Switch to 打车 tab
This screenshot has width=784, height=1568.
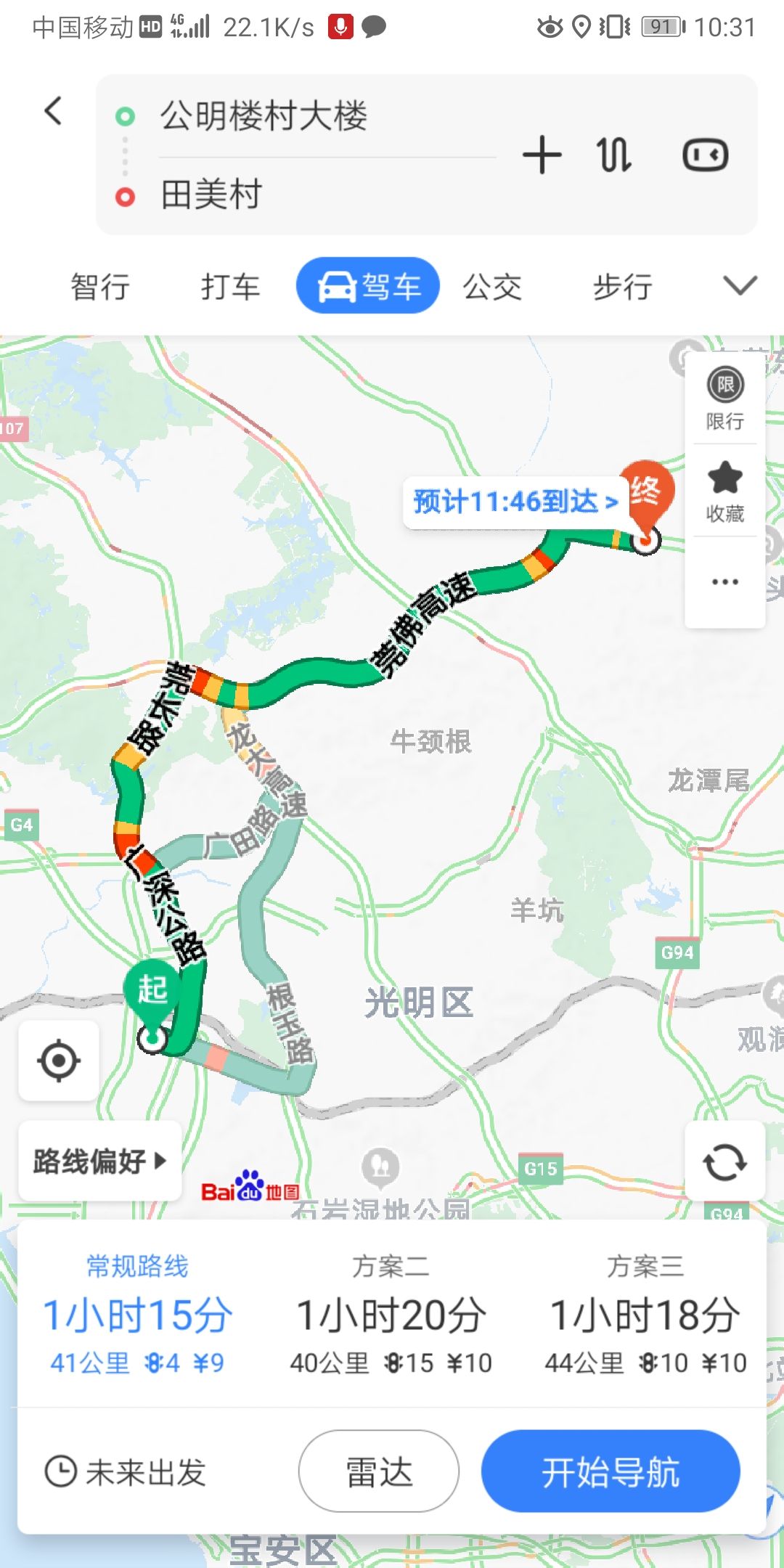click(230, 287)
